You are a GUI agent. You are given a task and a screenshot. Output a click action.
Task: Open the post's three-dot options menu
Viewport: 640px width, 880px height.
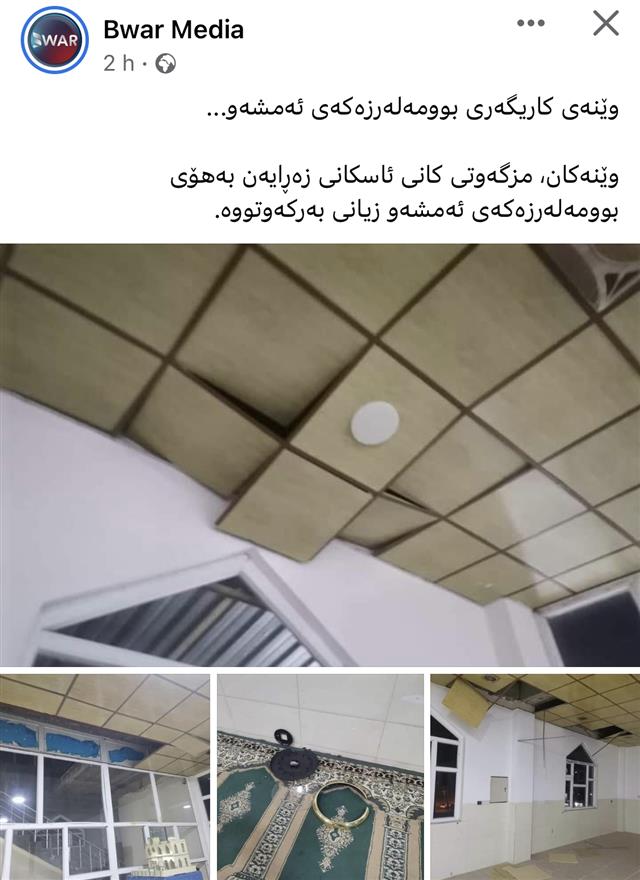point(531,23)
